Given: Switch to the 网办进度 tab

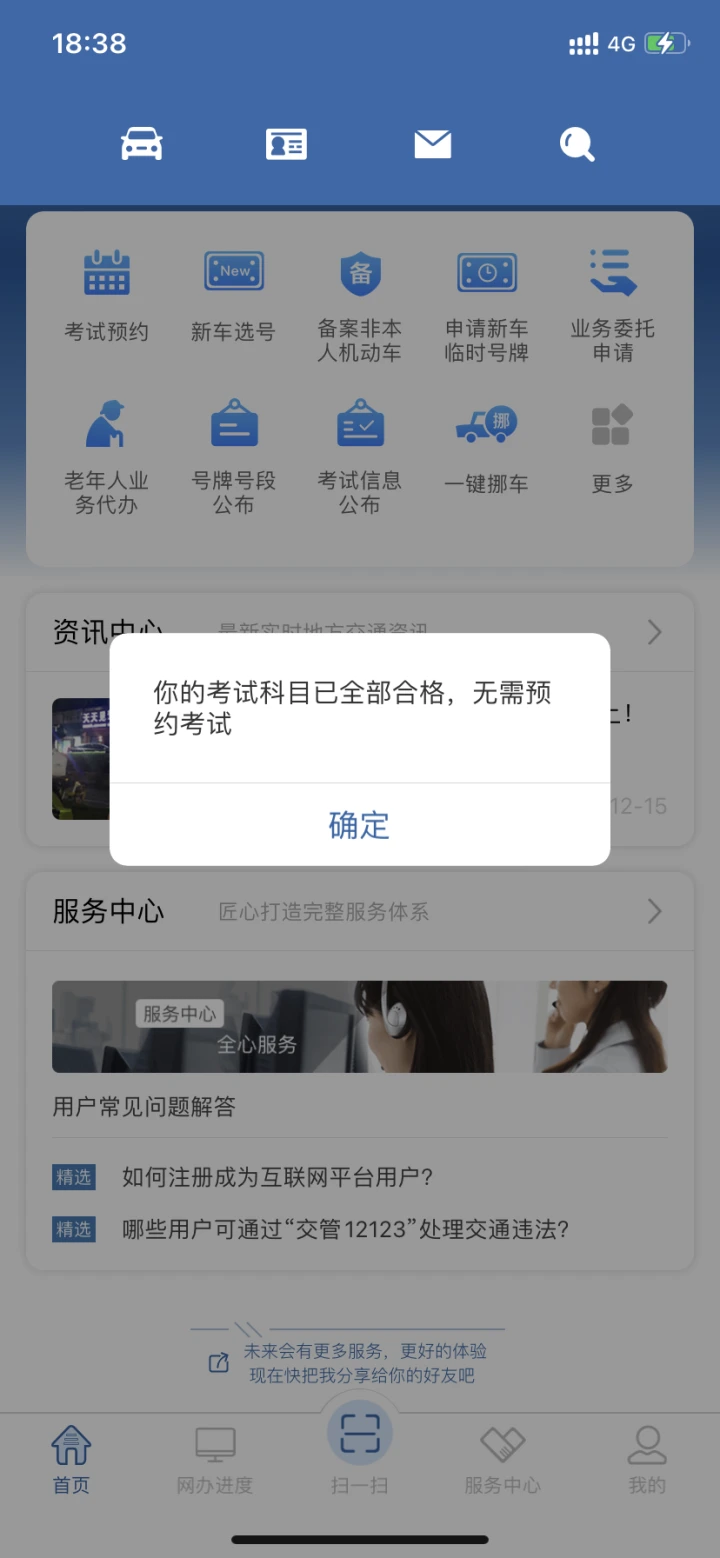Looking at the screenshot, I should [215, 1461].
